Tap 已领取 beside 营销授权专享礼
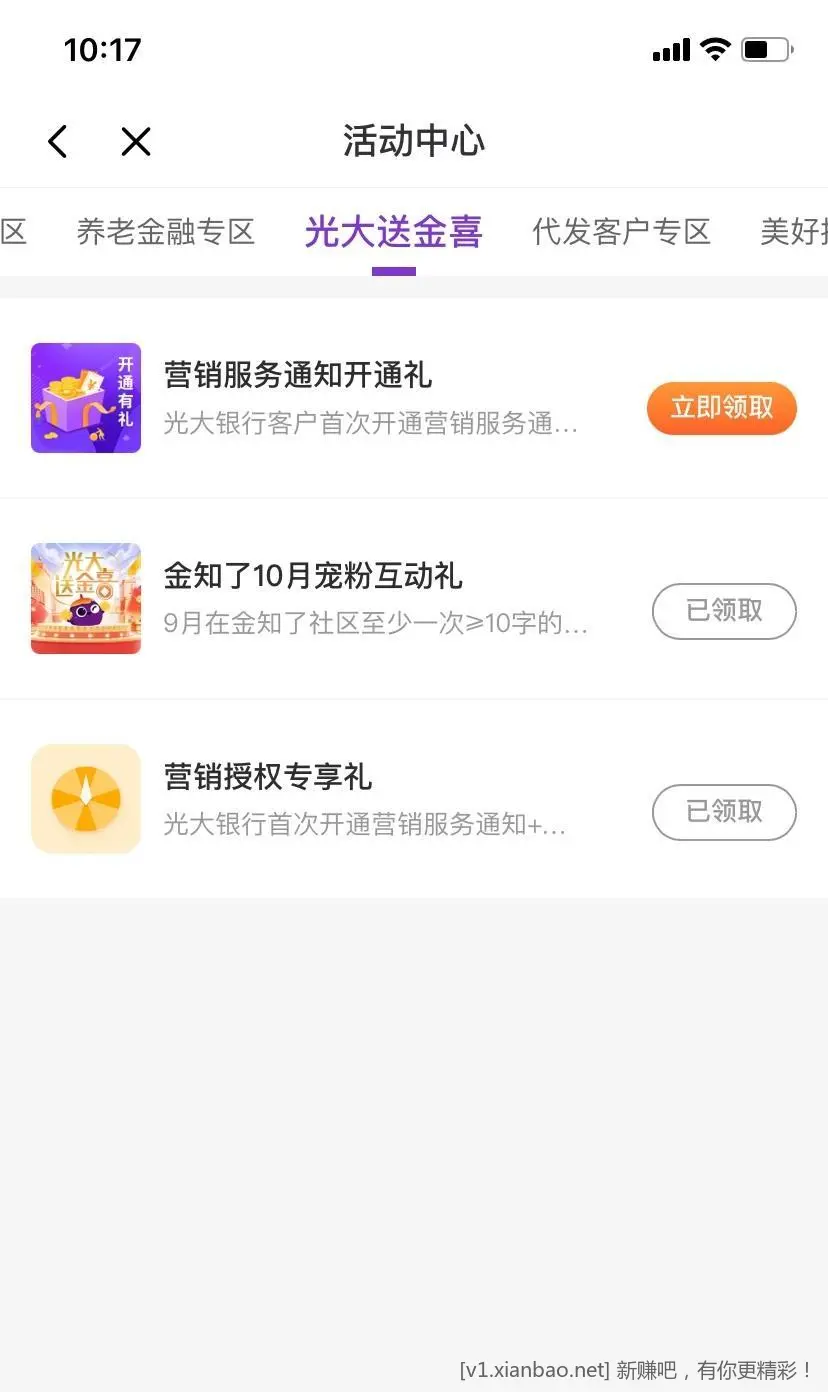Screen dimensions: 828x1392 (724, 811)
